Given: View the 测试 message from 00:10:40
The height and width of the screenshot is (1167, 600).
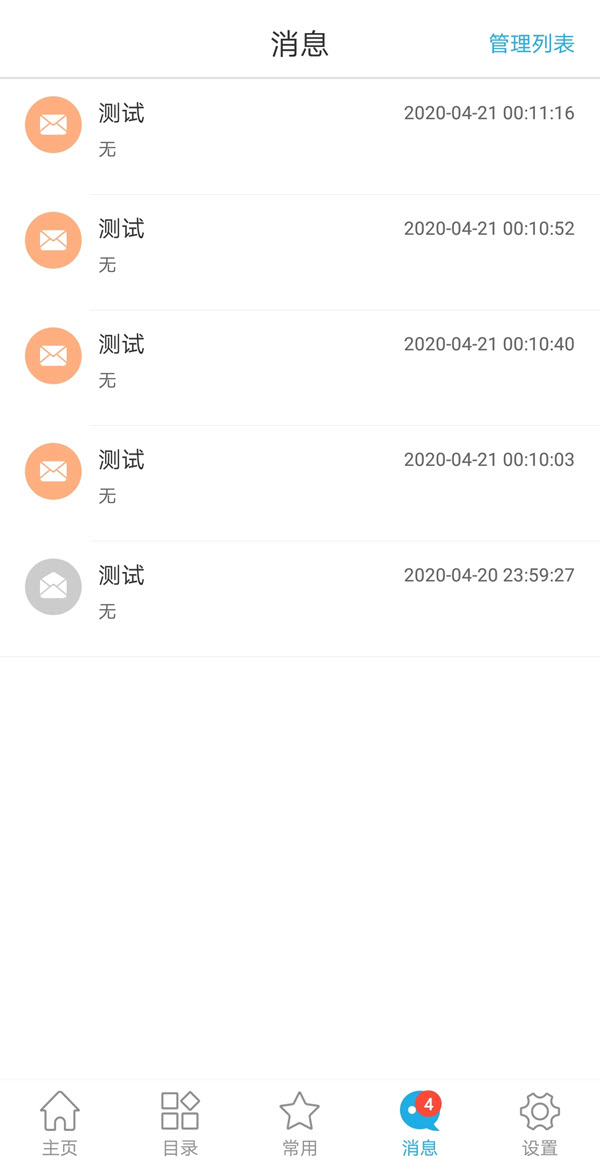Looking at the screenshot, I should 300,361.
